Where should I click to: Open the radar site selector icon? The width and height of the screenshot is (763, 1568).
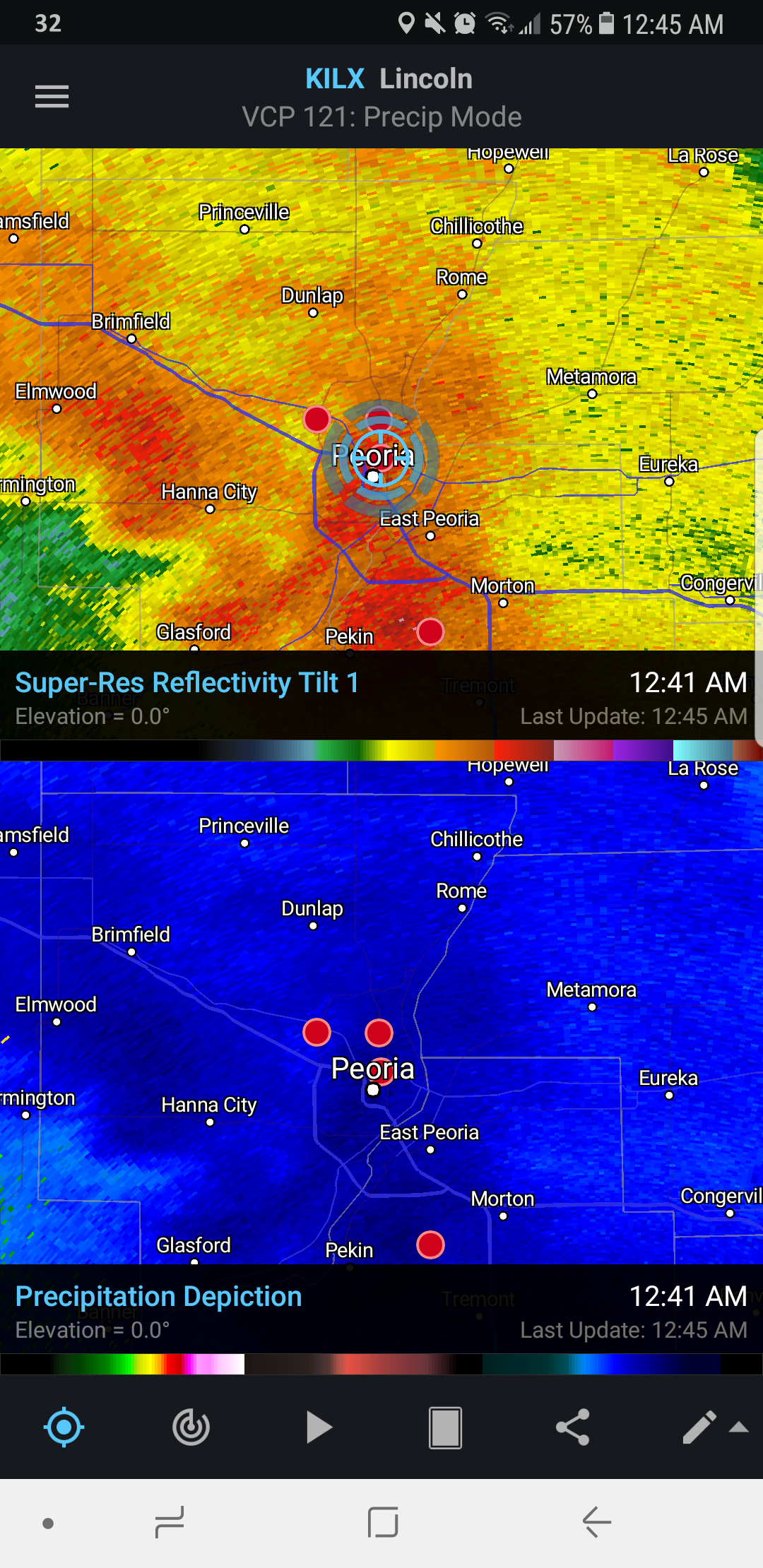[x=191, y=1427]
